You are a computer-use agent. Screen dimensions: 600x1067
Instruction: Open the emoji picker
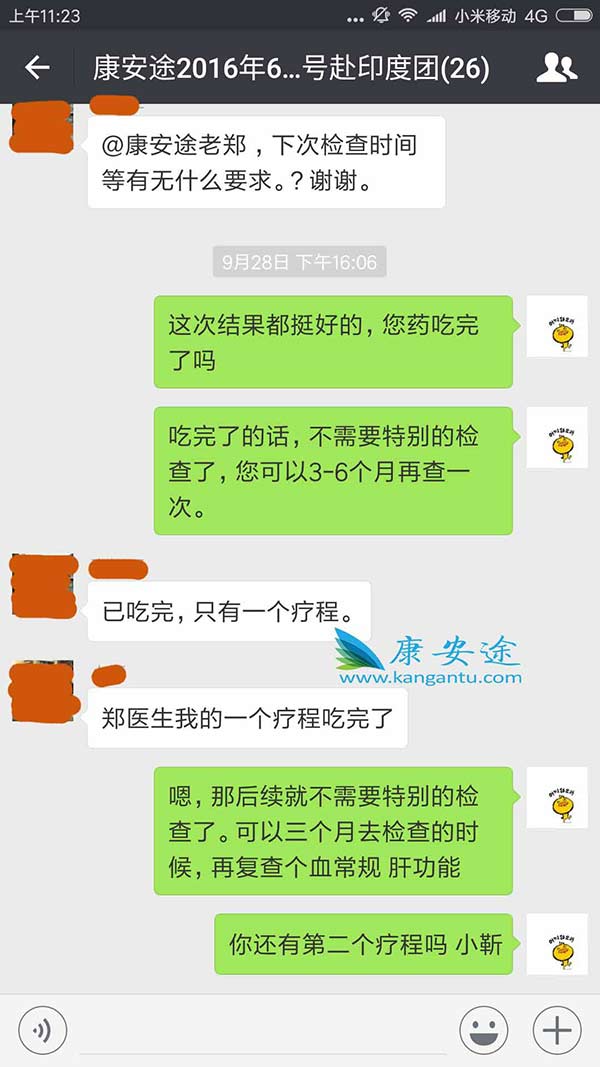[x=484, y=1030]
